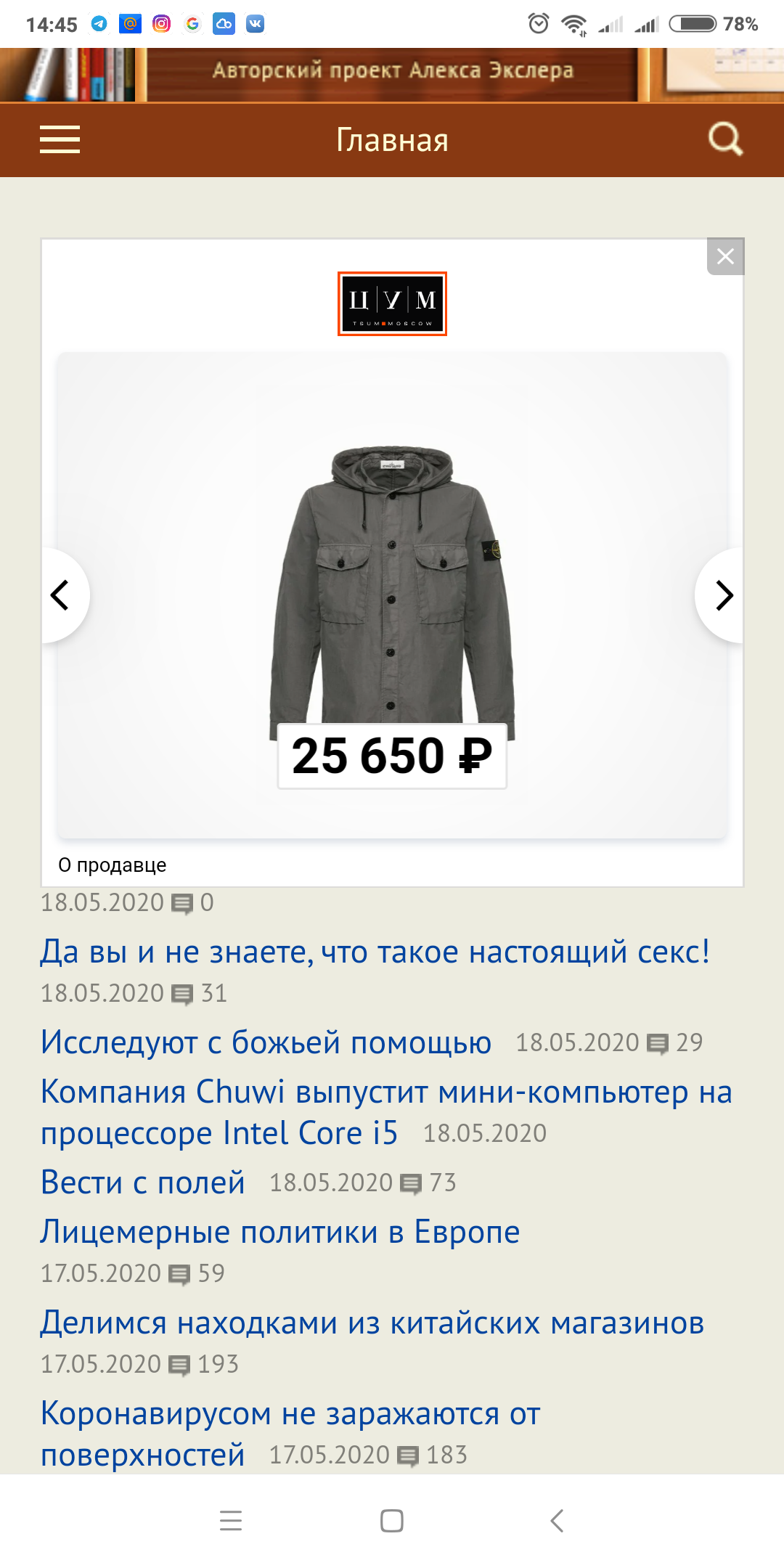This screenshot has height=1568, width=784.
Task: Read the article «Исследуют с божьей помощью»
Action: (x=266, y=1042)
